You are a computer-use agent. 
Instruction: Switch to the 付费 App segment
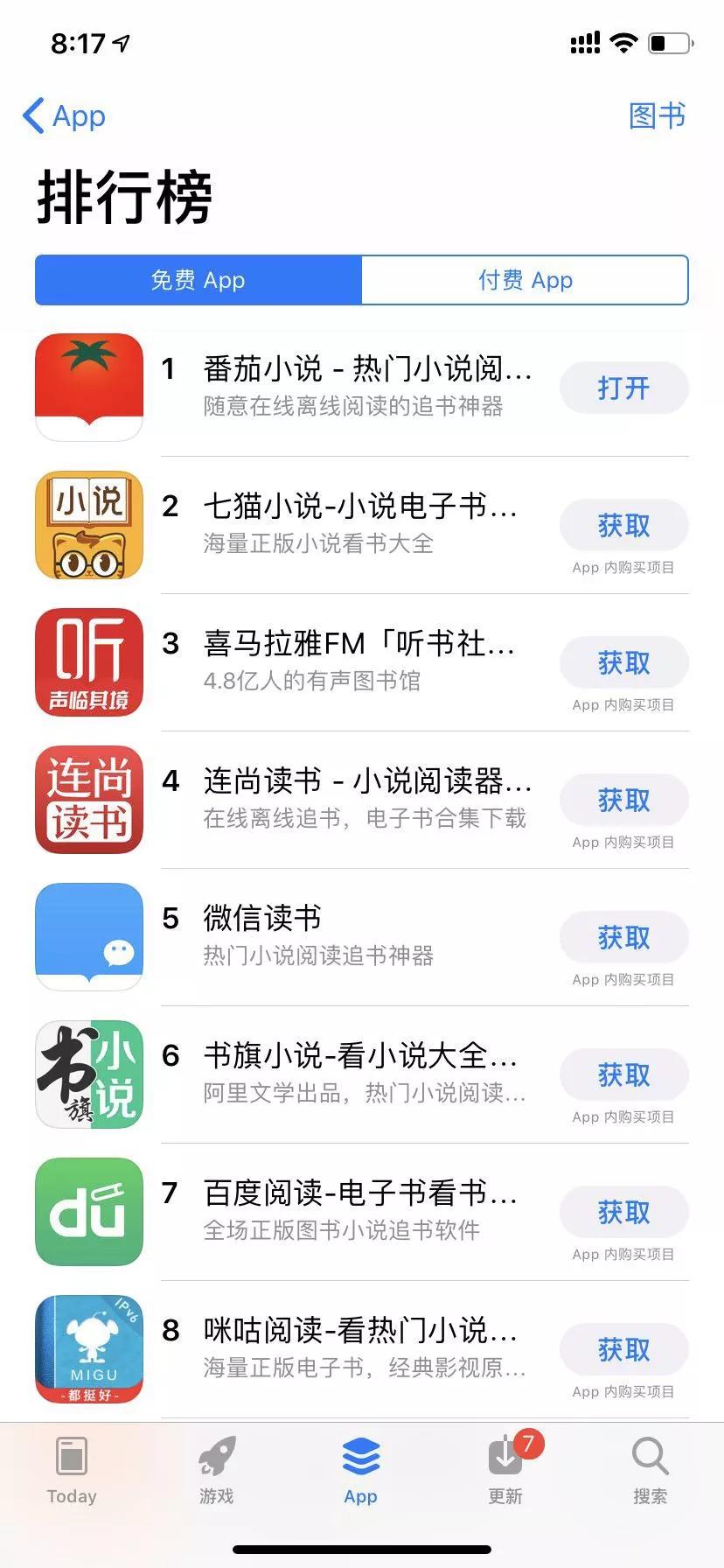point(525,280)
